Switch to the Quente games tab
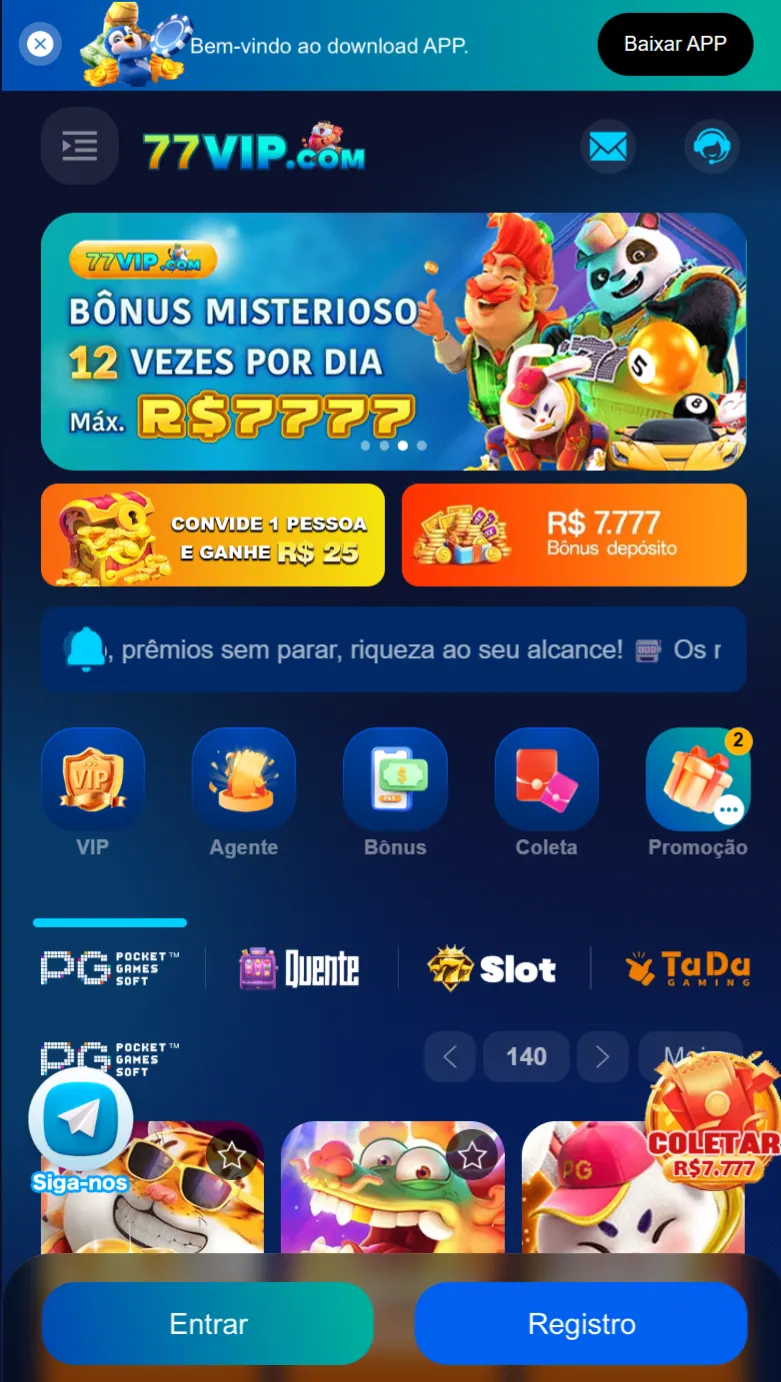Viewport: 781px width, 1382px height. pos(300,968)
